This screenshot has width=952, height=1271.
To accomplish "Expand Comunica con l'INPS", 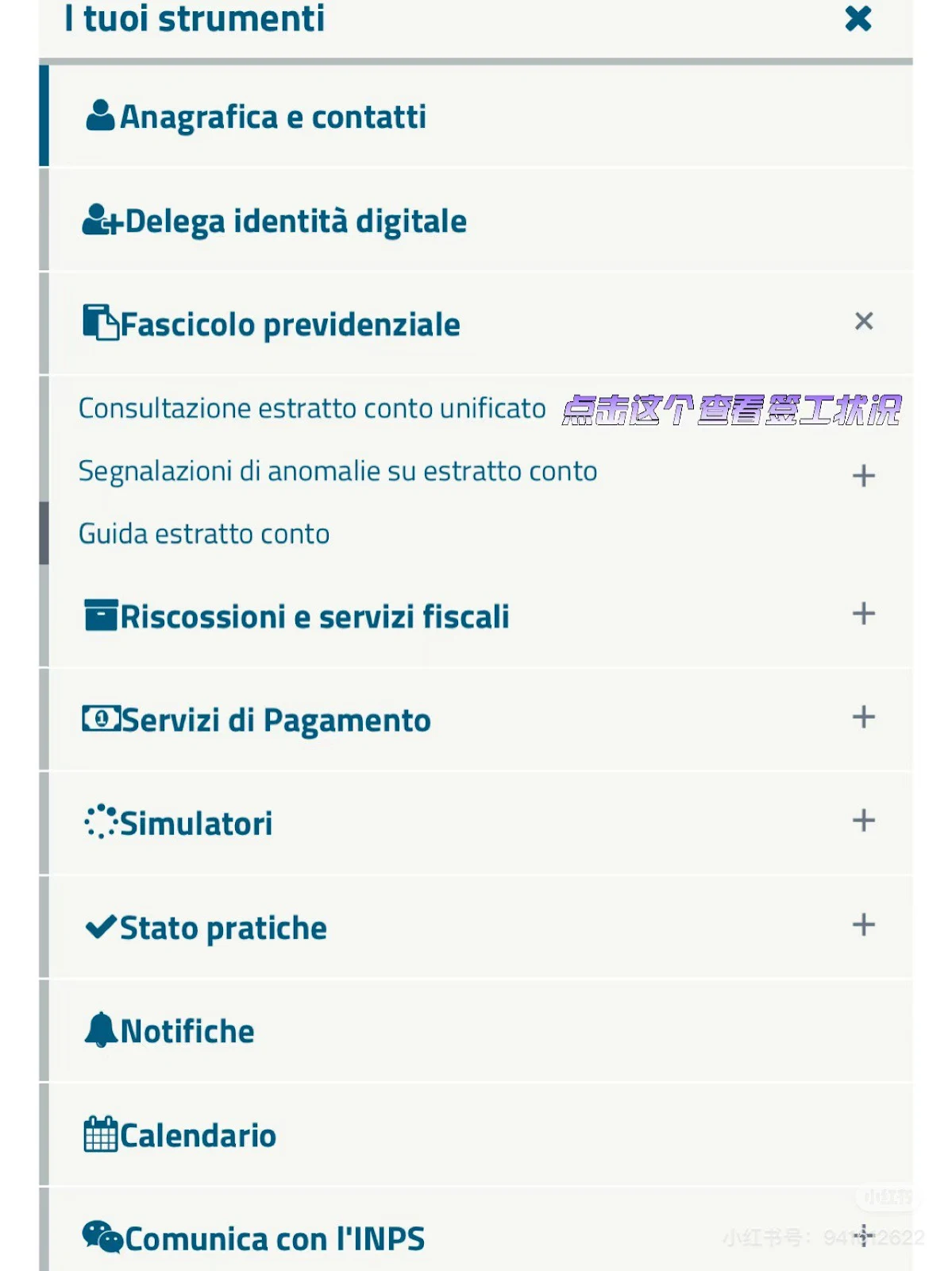I will click(864, 1235).
